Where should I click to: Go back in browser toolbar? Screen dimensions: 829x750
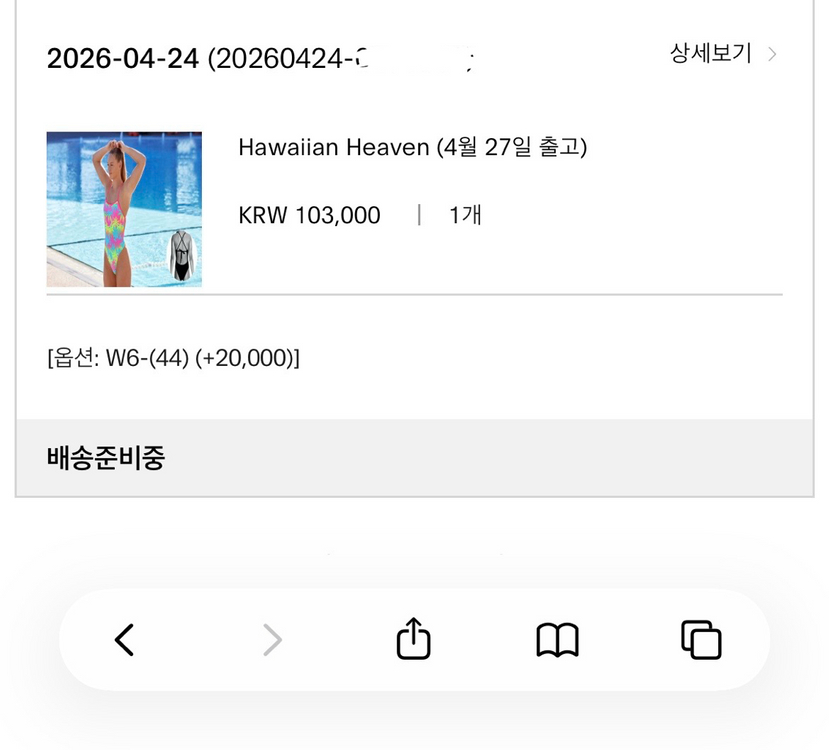click(x=125, y=640)
